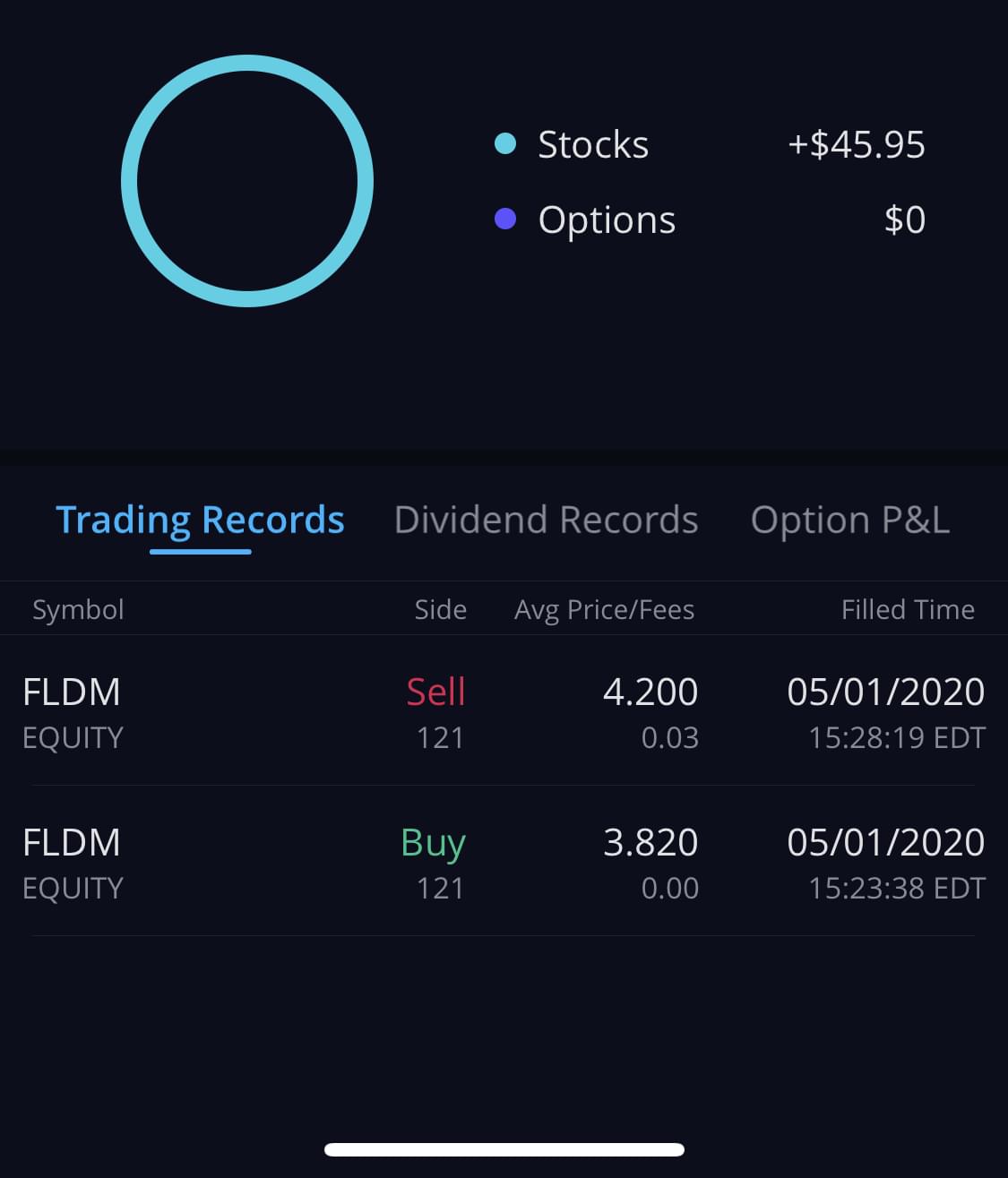This screenshot has height=1178, width=1008.
Task: View the FLDM Buy trade record
Action: 504,864
